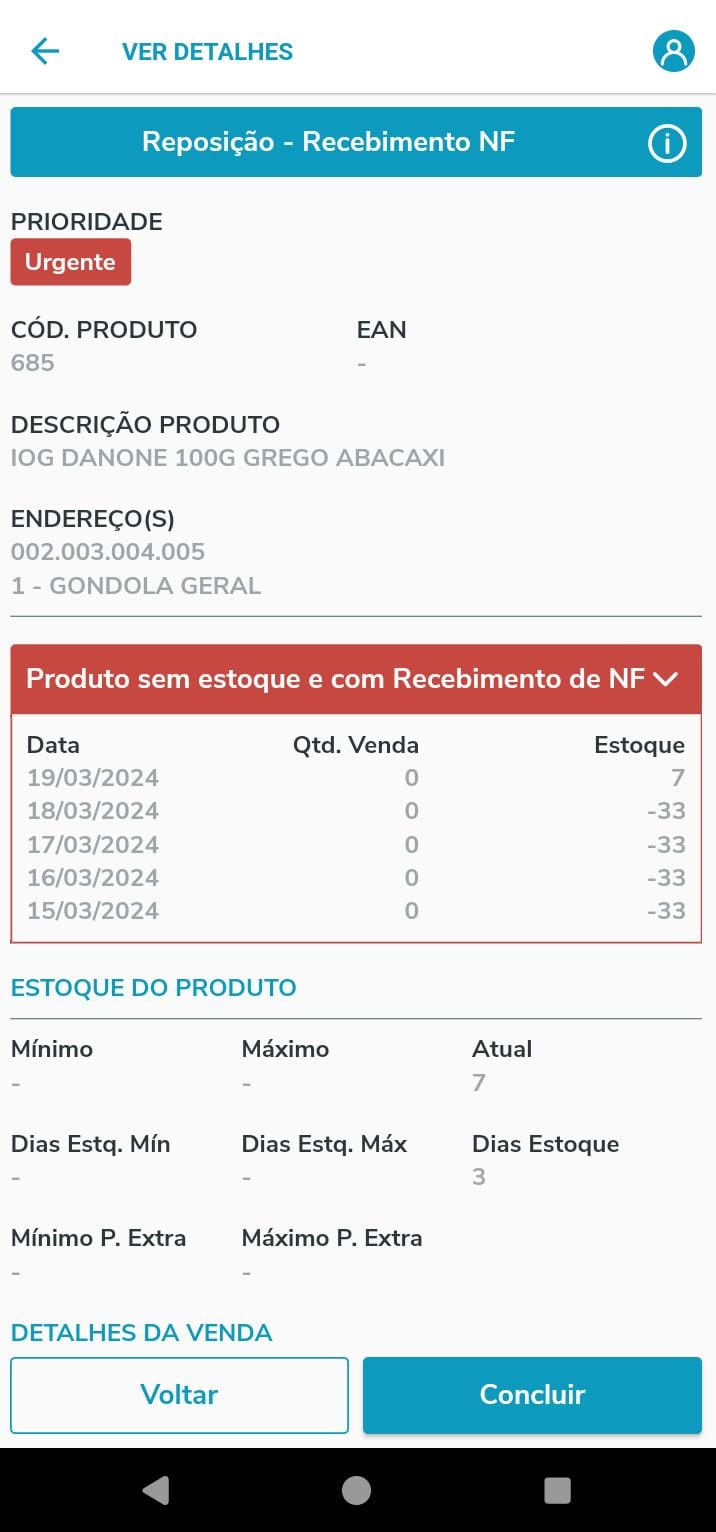
Task: Collapse the Produto sem estoque section
Action: click(x=666, y=679)
